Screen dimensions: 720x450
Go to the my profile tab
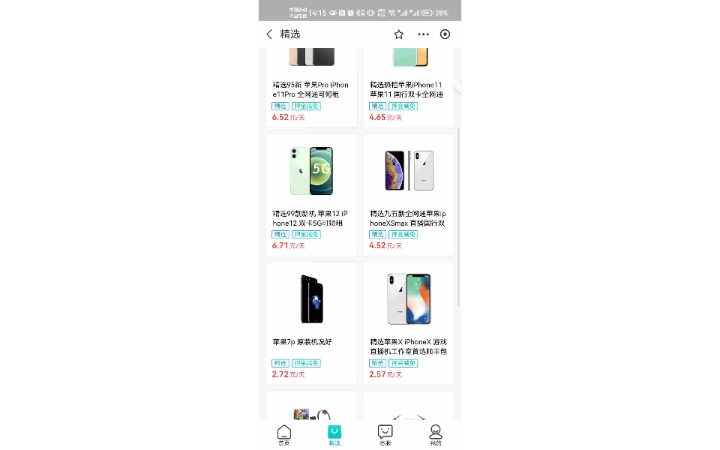pos(435,434)
